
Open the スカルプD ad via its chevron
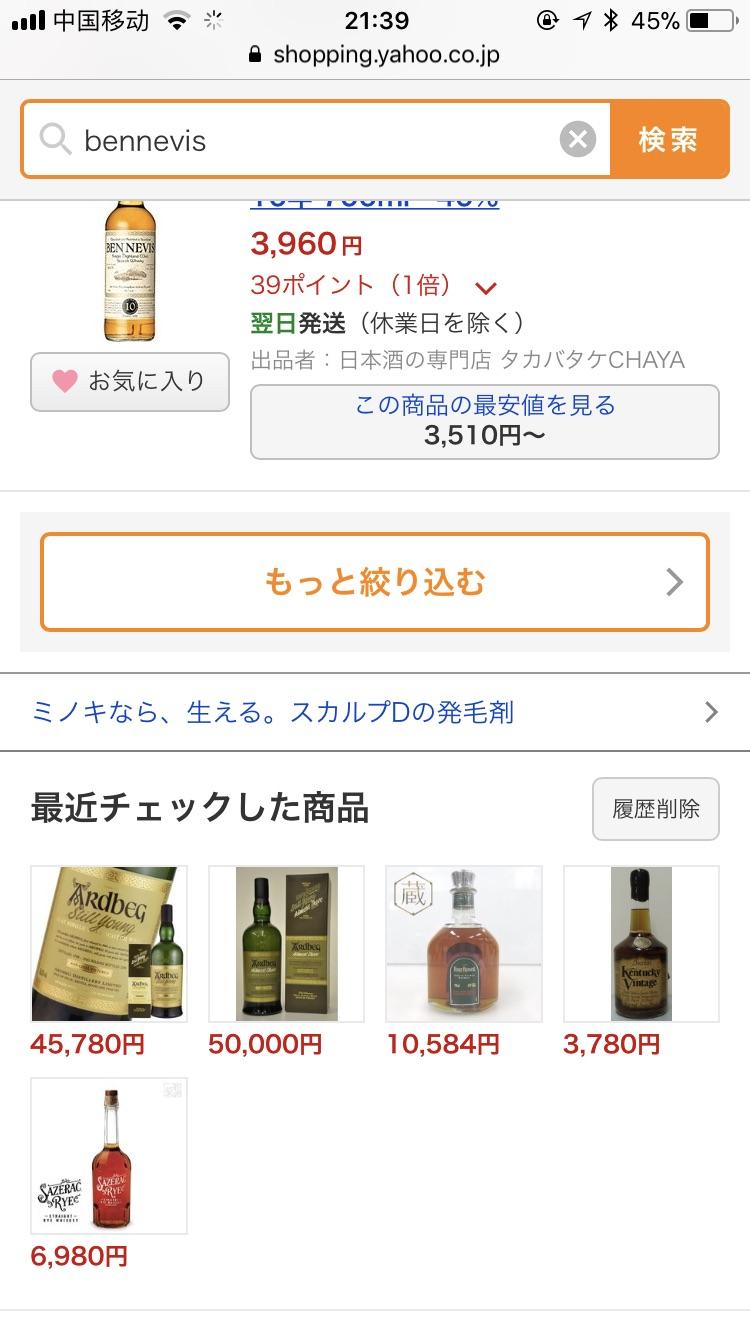tap(711, 712)
